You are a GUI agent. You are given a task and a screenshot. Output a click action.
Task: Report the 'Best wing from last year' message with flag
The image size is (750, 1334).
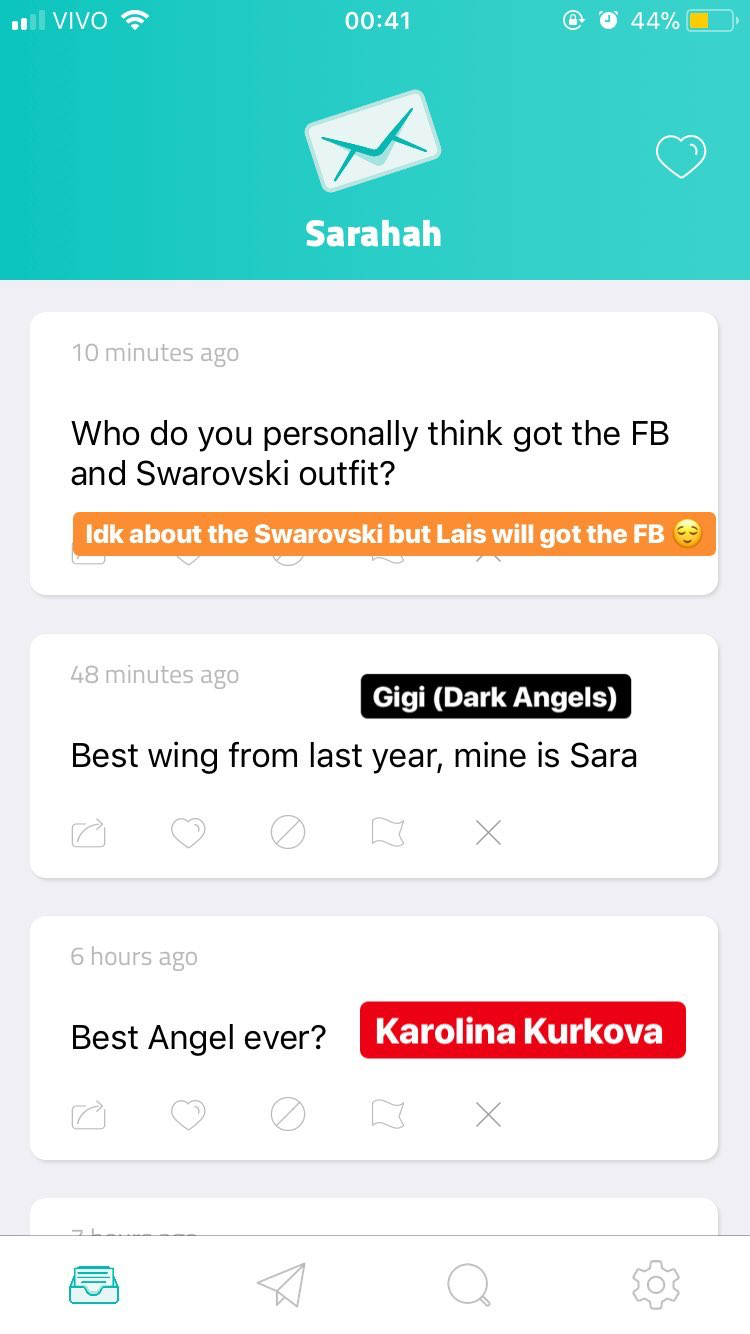[388, 832]
